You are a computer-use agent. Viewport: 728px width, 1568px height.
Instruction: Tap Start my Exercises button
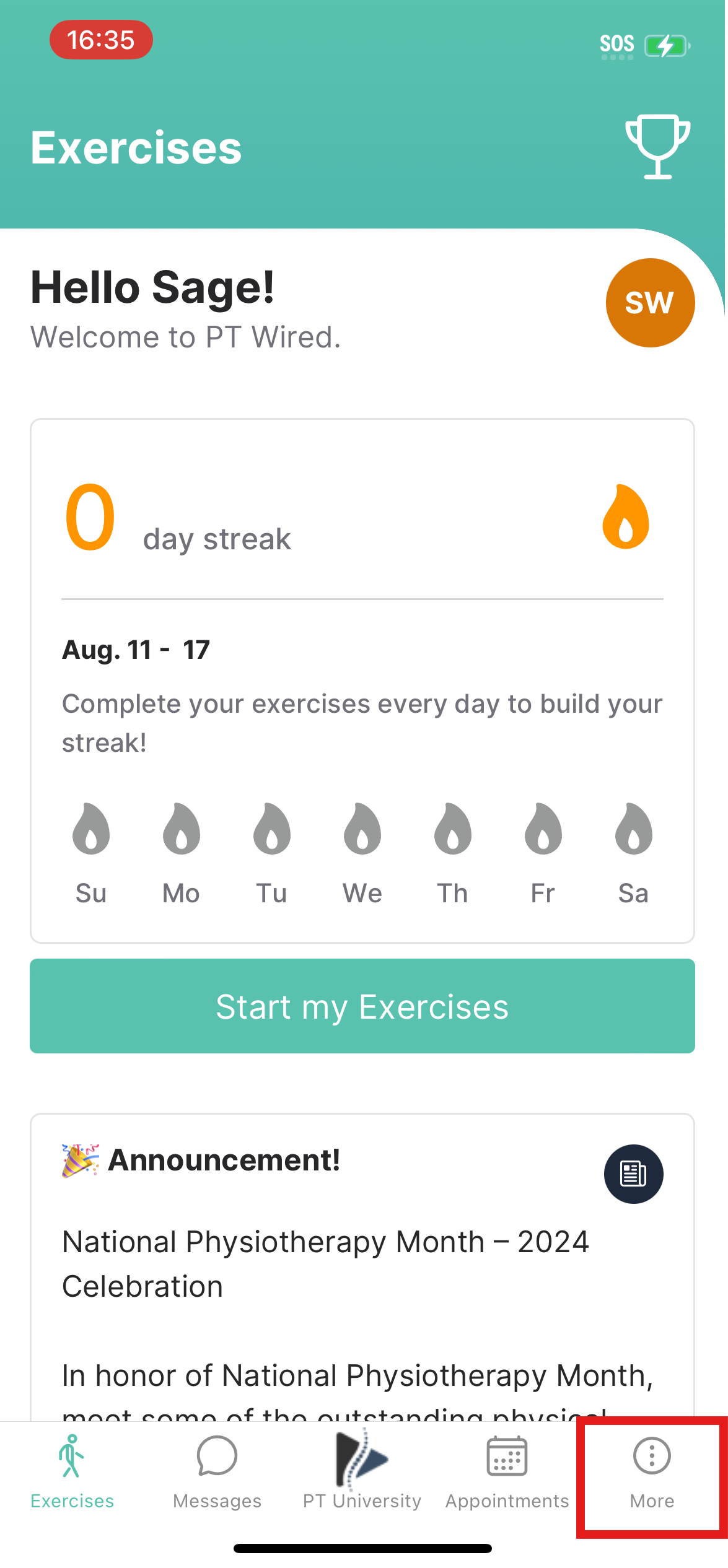point(362,1006)
